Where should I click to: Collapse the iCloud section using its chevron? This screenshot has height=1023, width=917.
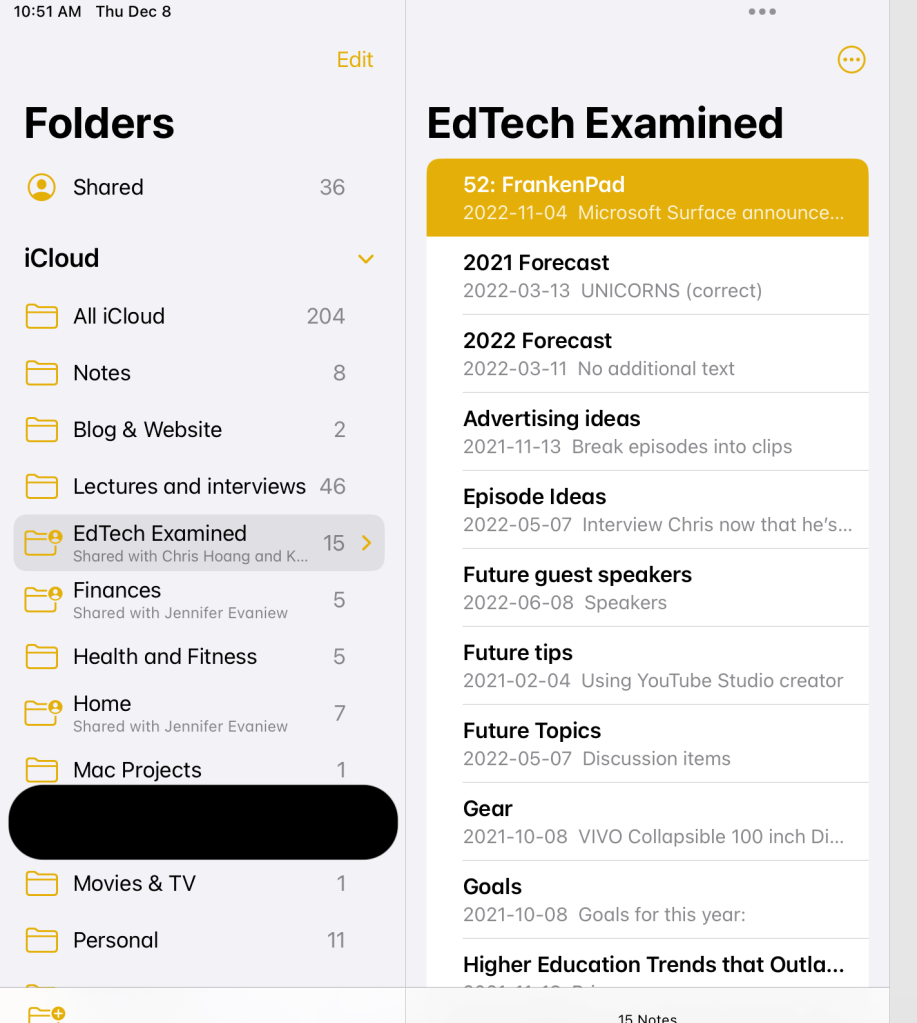tap(366, 258)
